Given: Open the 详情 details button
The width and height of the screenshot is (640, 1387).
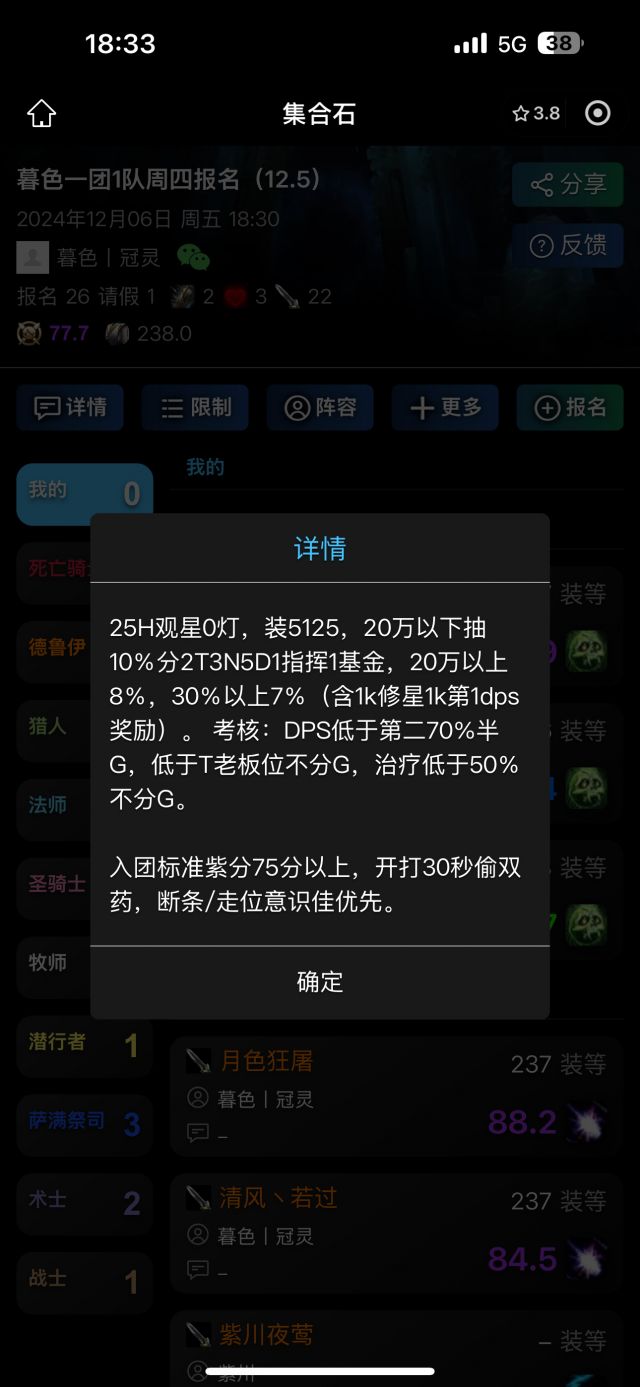Looking at the screenshot, I should (x=70, y=408).
